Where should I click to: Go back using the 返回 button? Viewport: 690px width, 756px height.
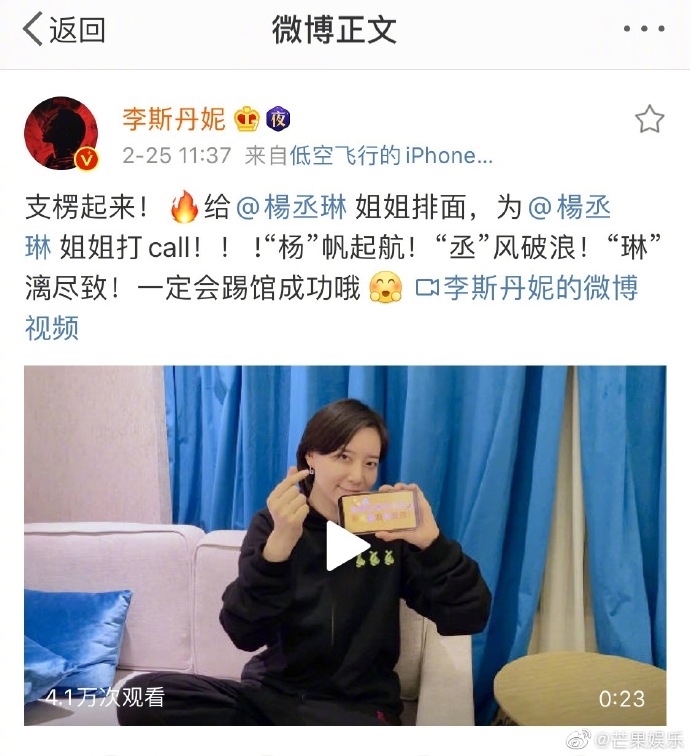[x=64, y=30]
